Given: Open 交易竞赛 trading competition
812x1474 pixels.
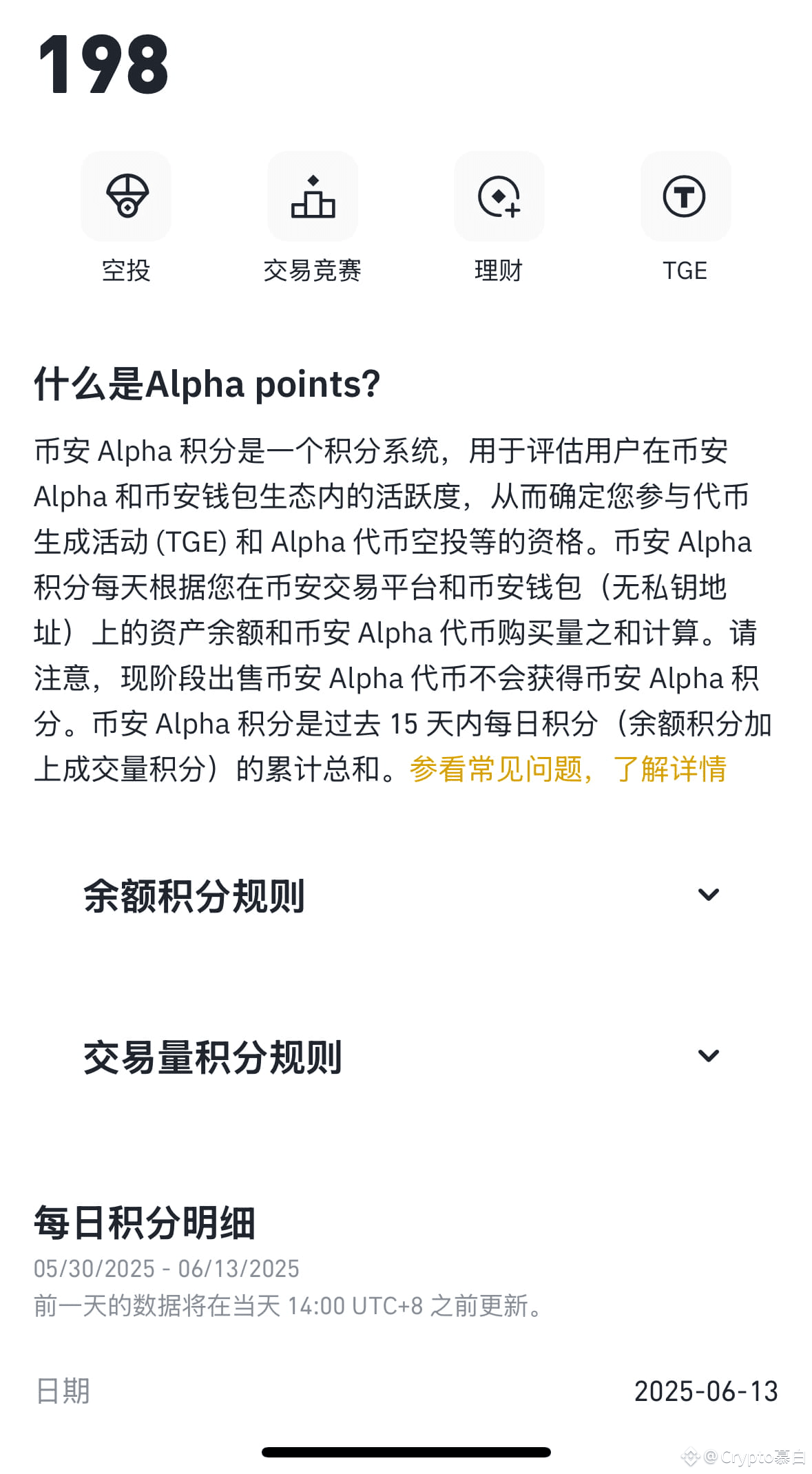Looking at the screenshot, I should pyautogui.click(x=313, y=197).
